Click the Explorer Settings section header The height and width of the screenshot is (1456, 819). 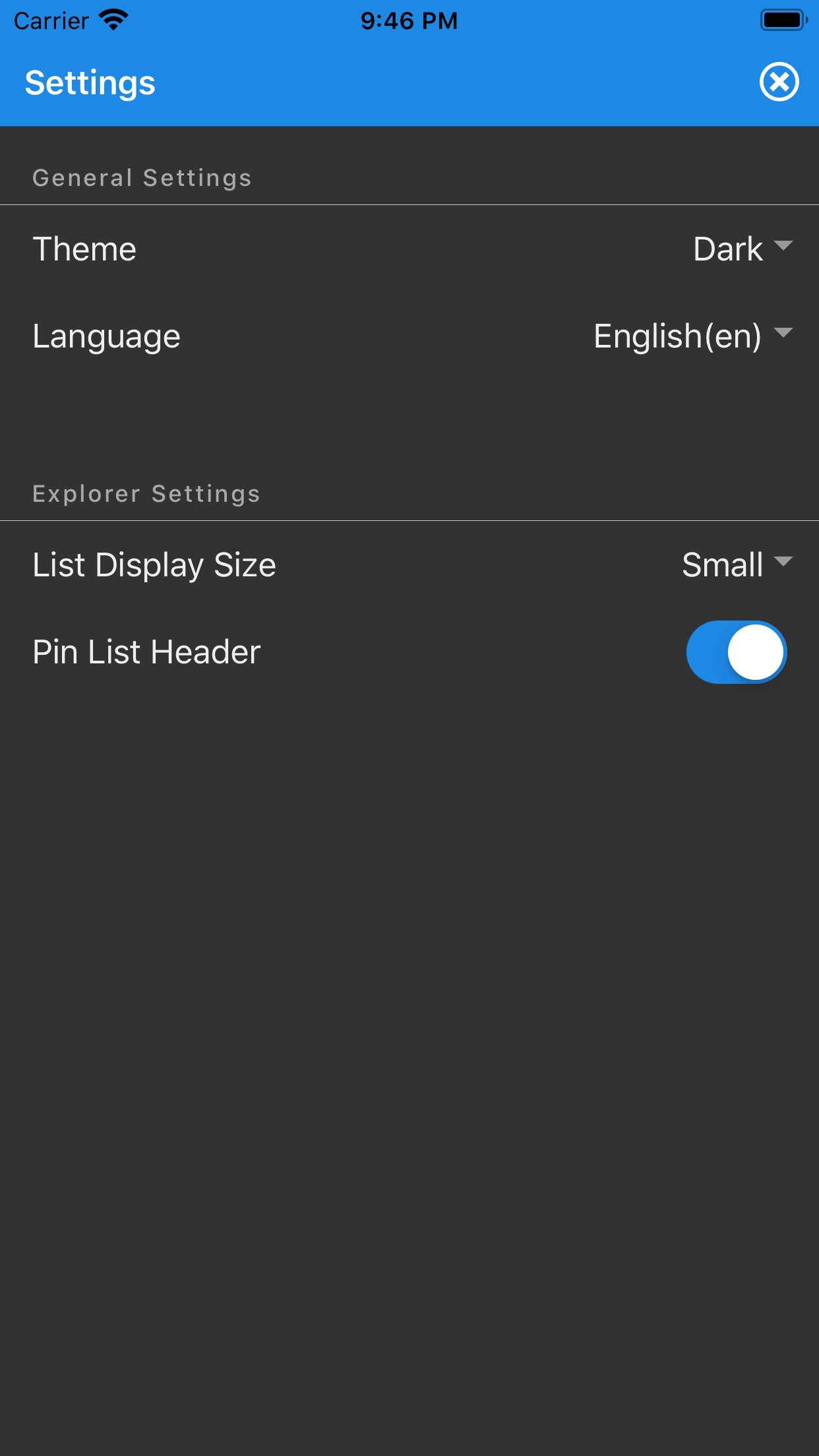click(146, 493)
